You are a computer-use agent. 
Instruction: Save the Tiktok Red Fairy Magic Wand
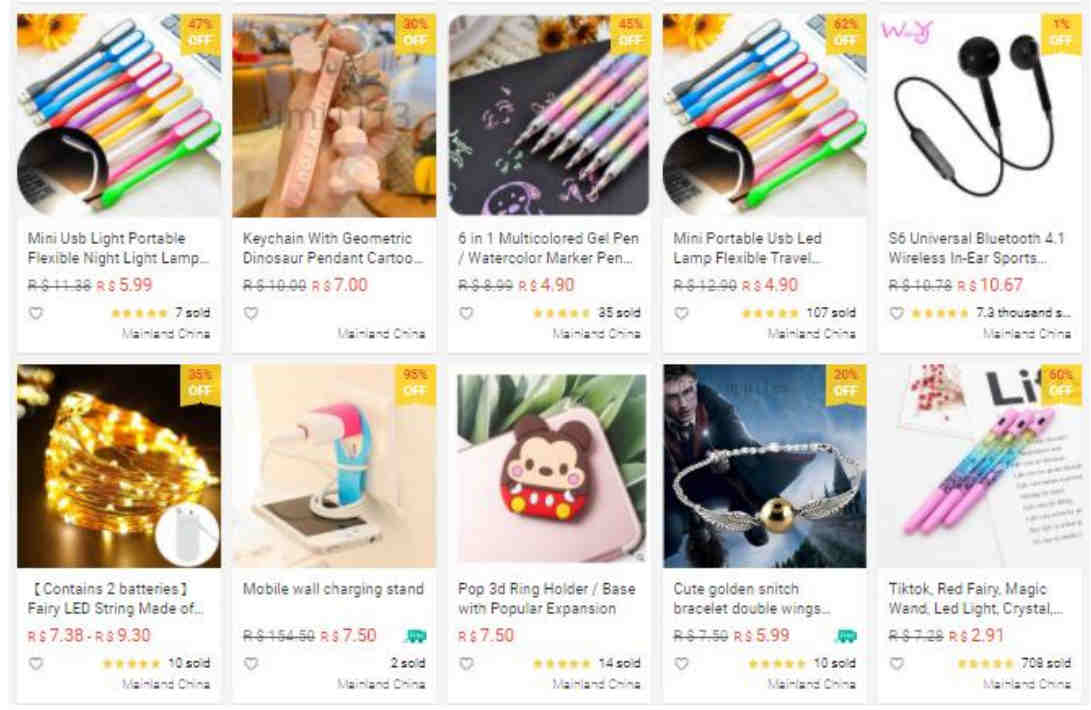point(897,663)
